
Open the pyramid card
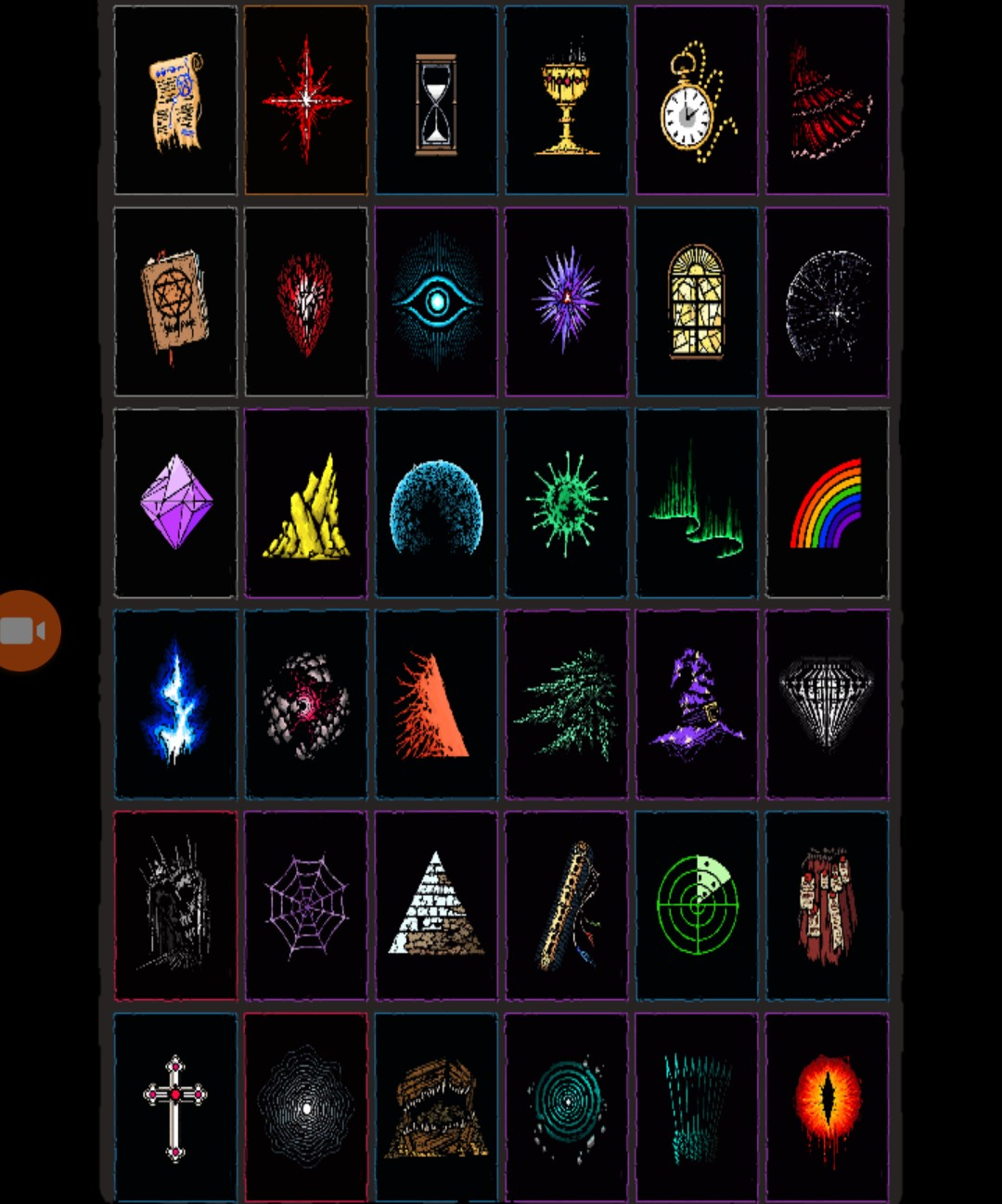click(436, 906)
